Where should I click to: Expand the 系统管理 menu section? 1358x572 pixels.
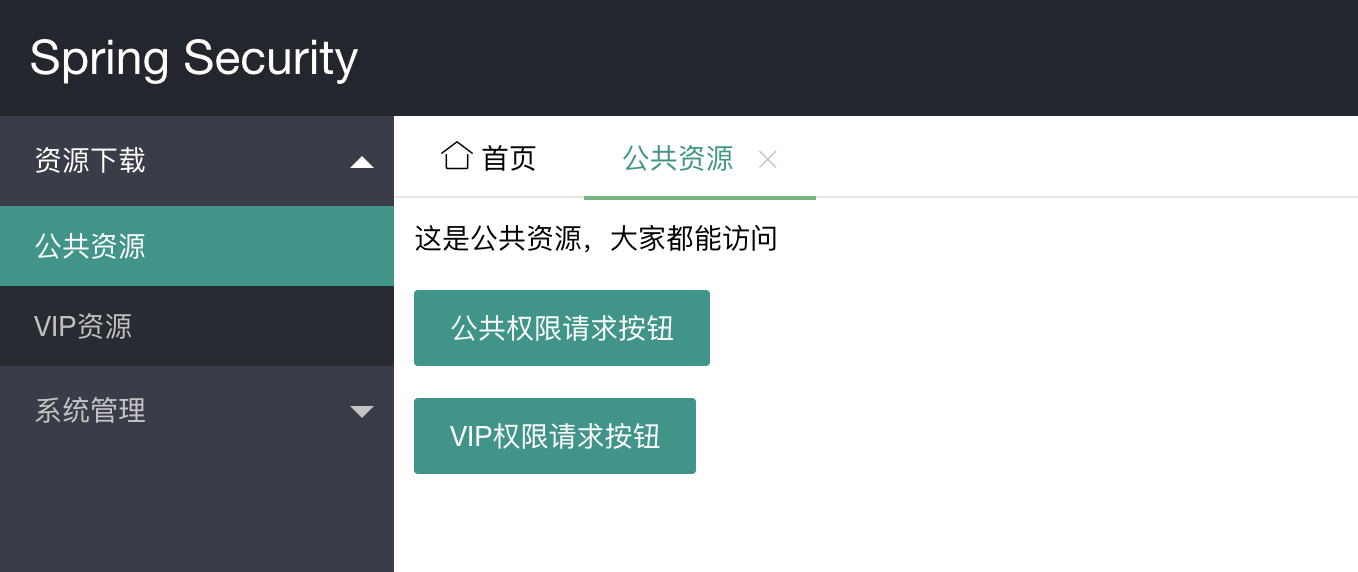pyautogui.click(x=196, y=410)
